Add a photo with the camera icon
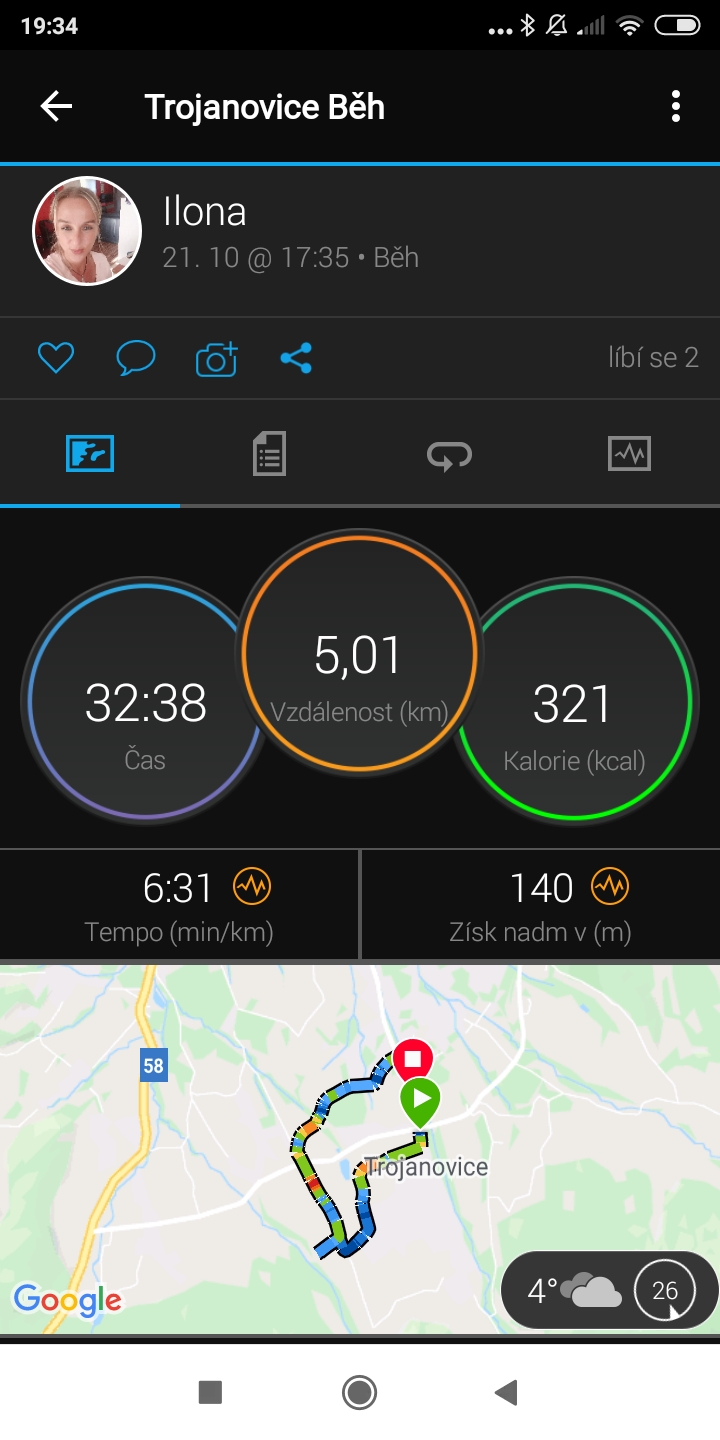 click(216, 358)
